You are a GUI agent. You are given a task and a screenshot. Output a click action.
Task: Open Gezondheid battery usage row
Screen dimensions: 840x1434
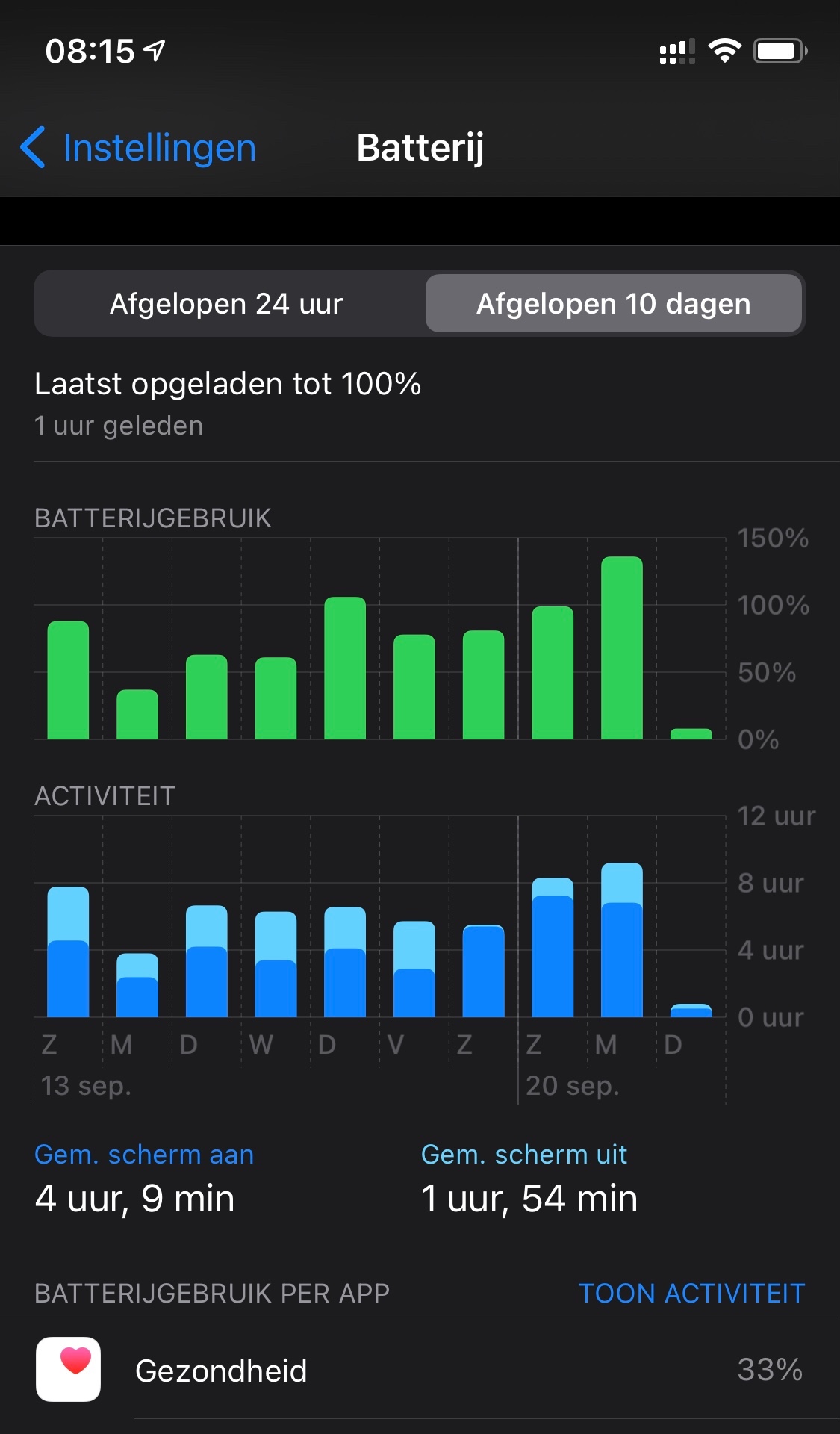420,1370
